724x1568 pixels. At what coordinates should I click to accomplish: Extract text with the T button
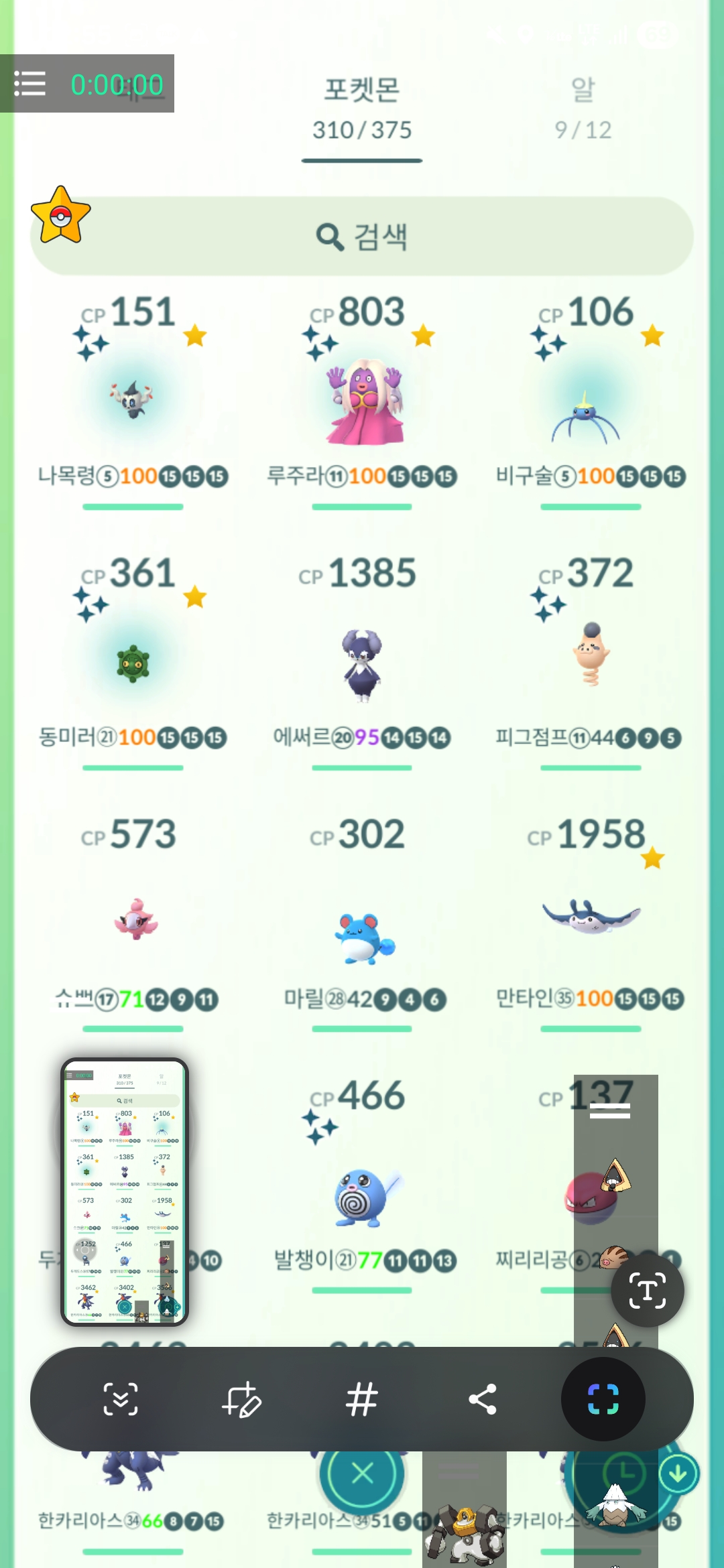coord(647,1290)
